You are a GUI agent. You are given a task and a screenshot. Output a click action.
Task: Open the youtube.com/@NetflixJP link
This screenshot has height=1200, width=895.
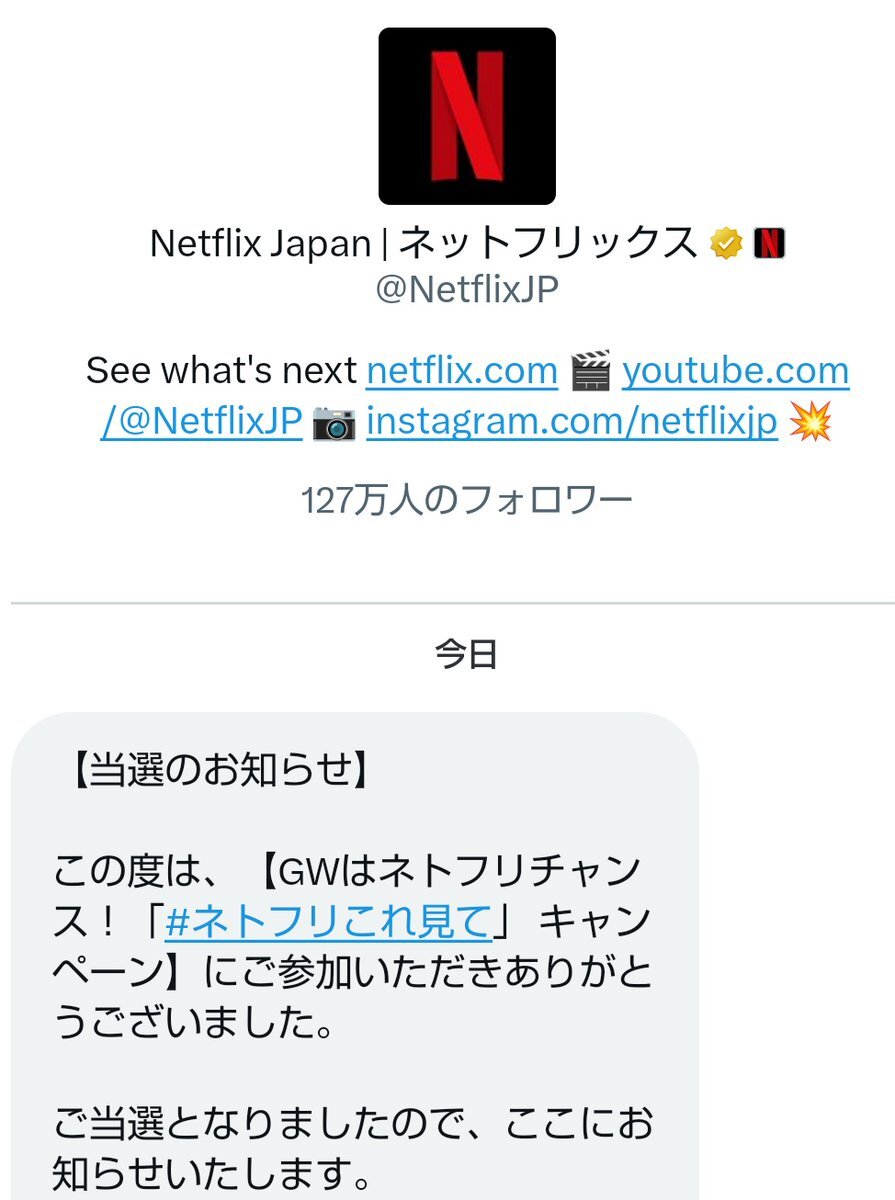pos(735,371)
